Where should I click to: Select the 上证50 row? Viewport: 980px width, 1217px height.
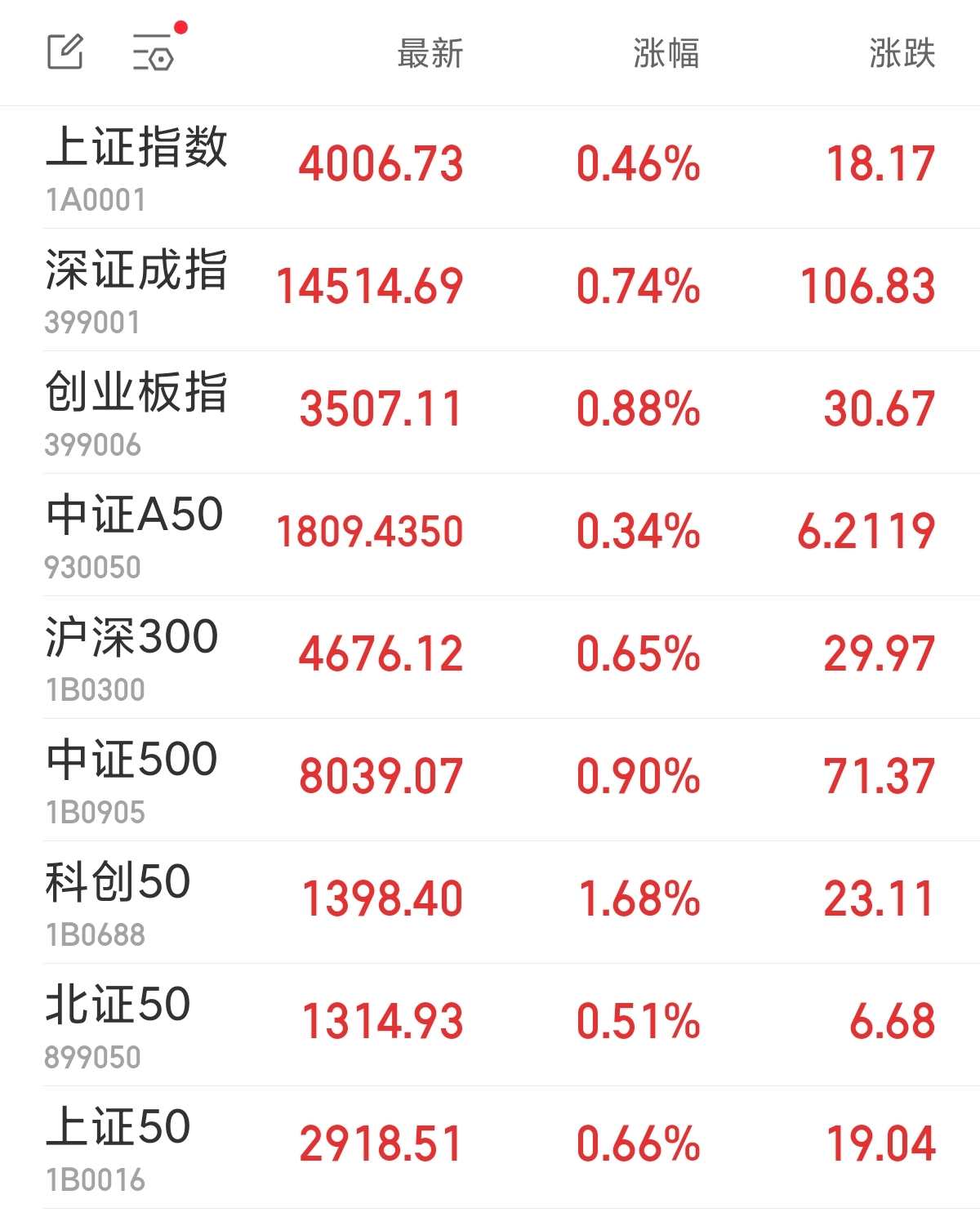(x=118, y=1147)
